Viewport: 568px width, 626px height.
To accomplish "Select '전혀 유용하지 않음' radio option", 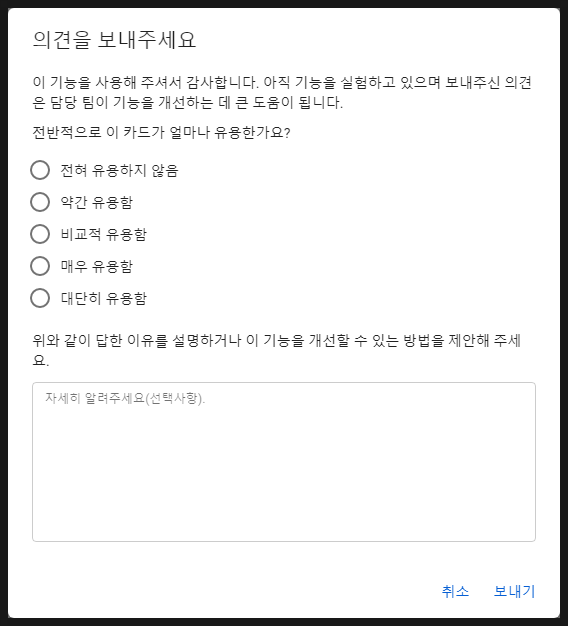I will pos(40,170).
